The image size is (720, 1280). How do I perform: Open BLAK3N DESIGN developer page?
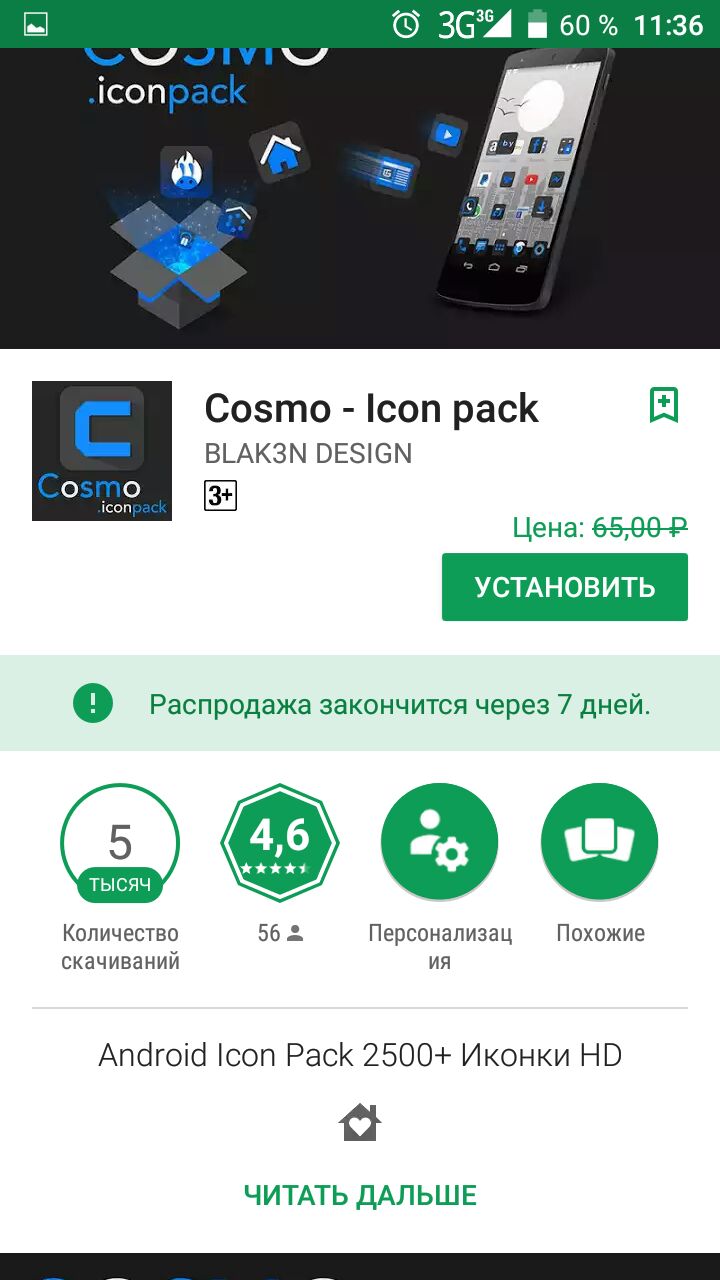(x=308, y=454)
